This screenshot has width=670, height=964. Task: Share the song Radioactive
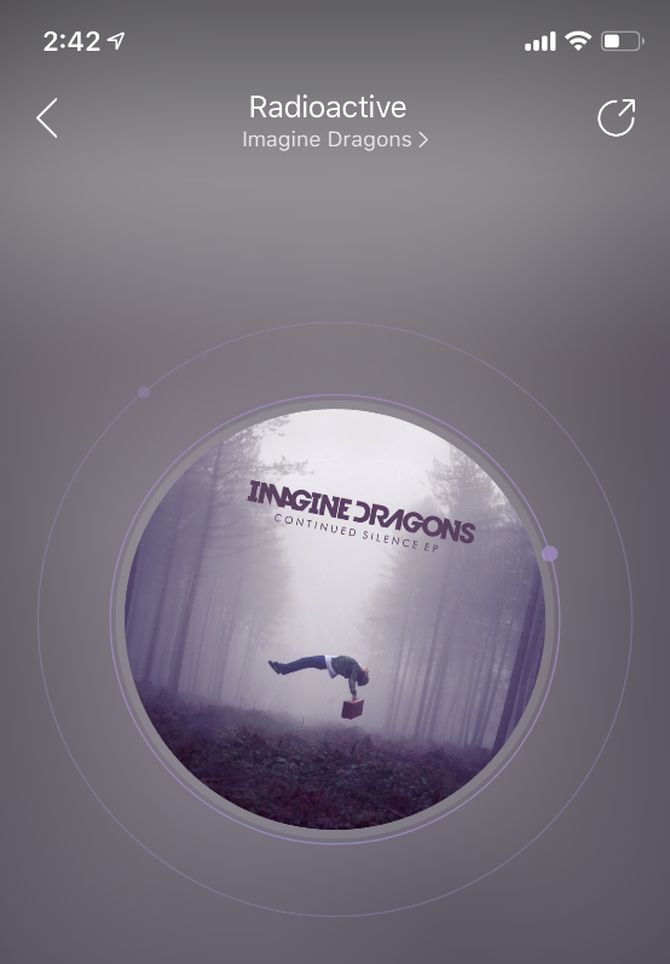[616, 117]
